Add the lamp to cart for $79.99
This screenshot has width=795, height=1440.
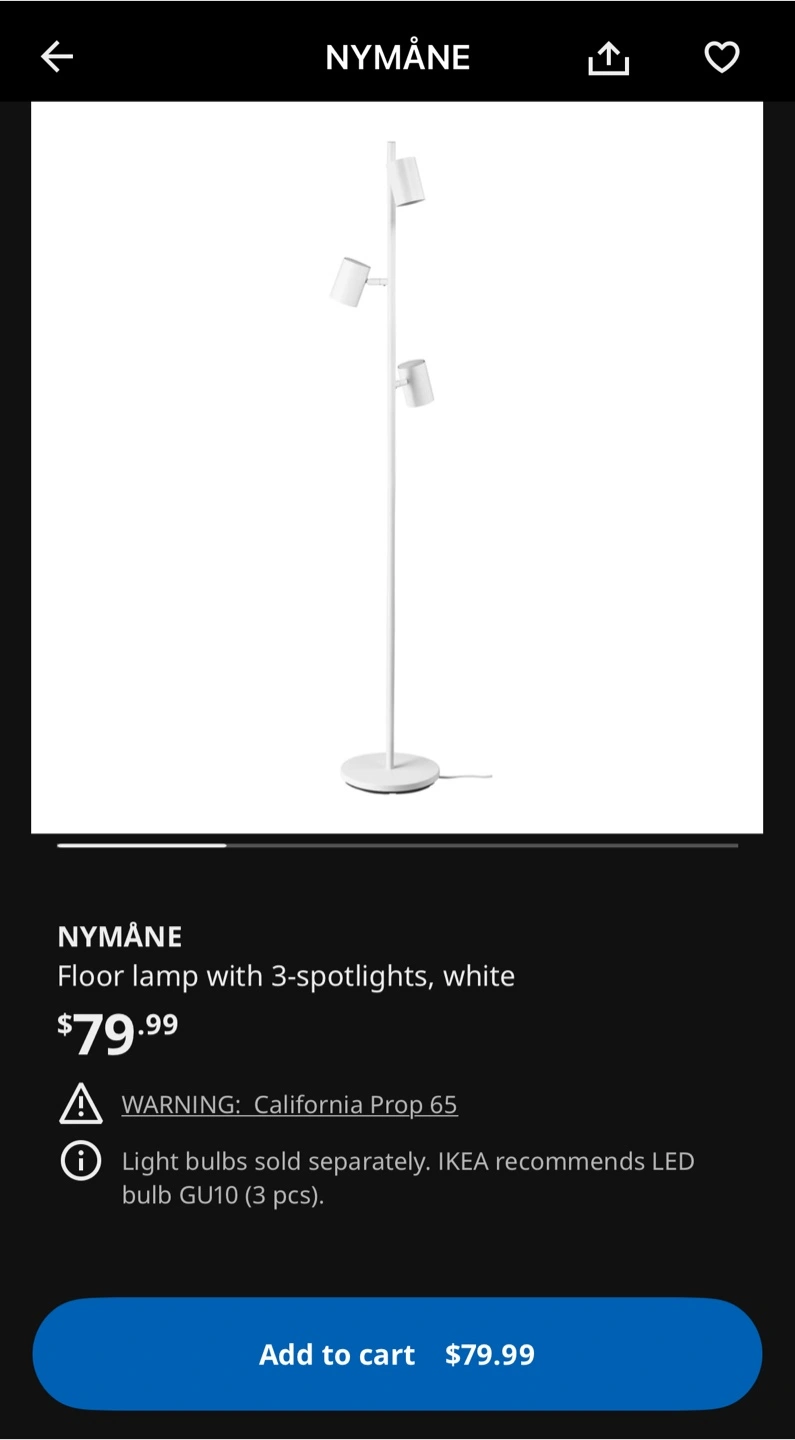coord(397,1354)
